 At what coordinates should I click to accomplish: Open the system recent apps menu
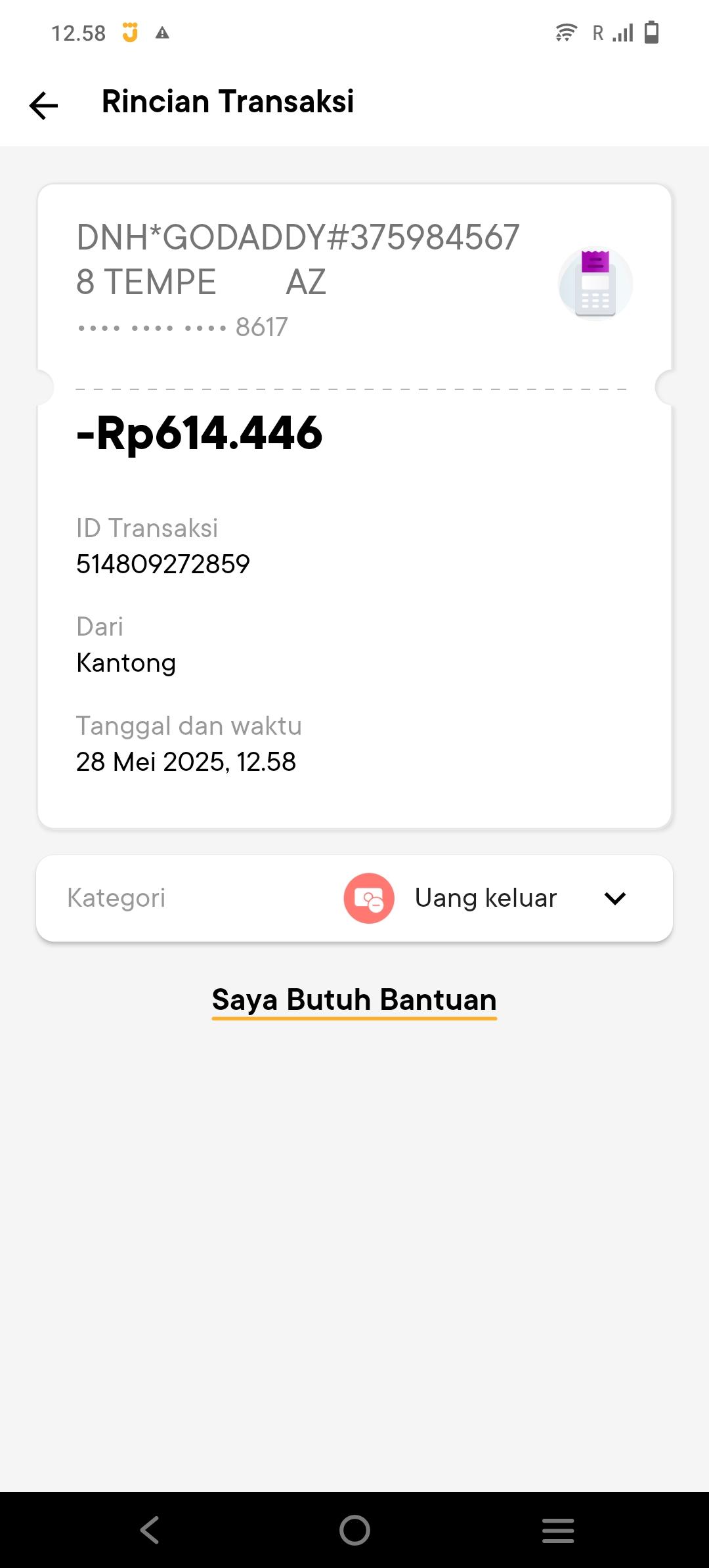[x=558, y=1530]
